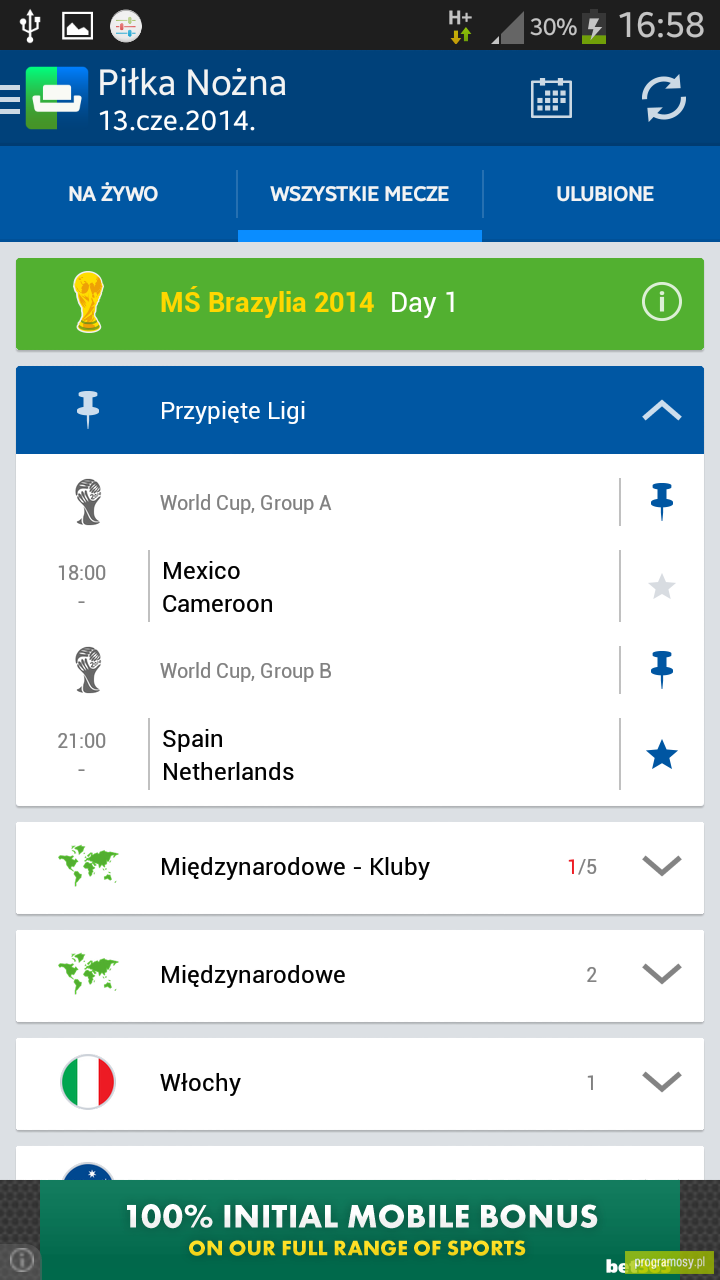Expand the Międzynarodowe - Kluby section
720x1280 pixels.
pos(360,867)
